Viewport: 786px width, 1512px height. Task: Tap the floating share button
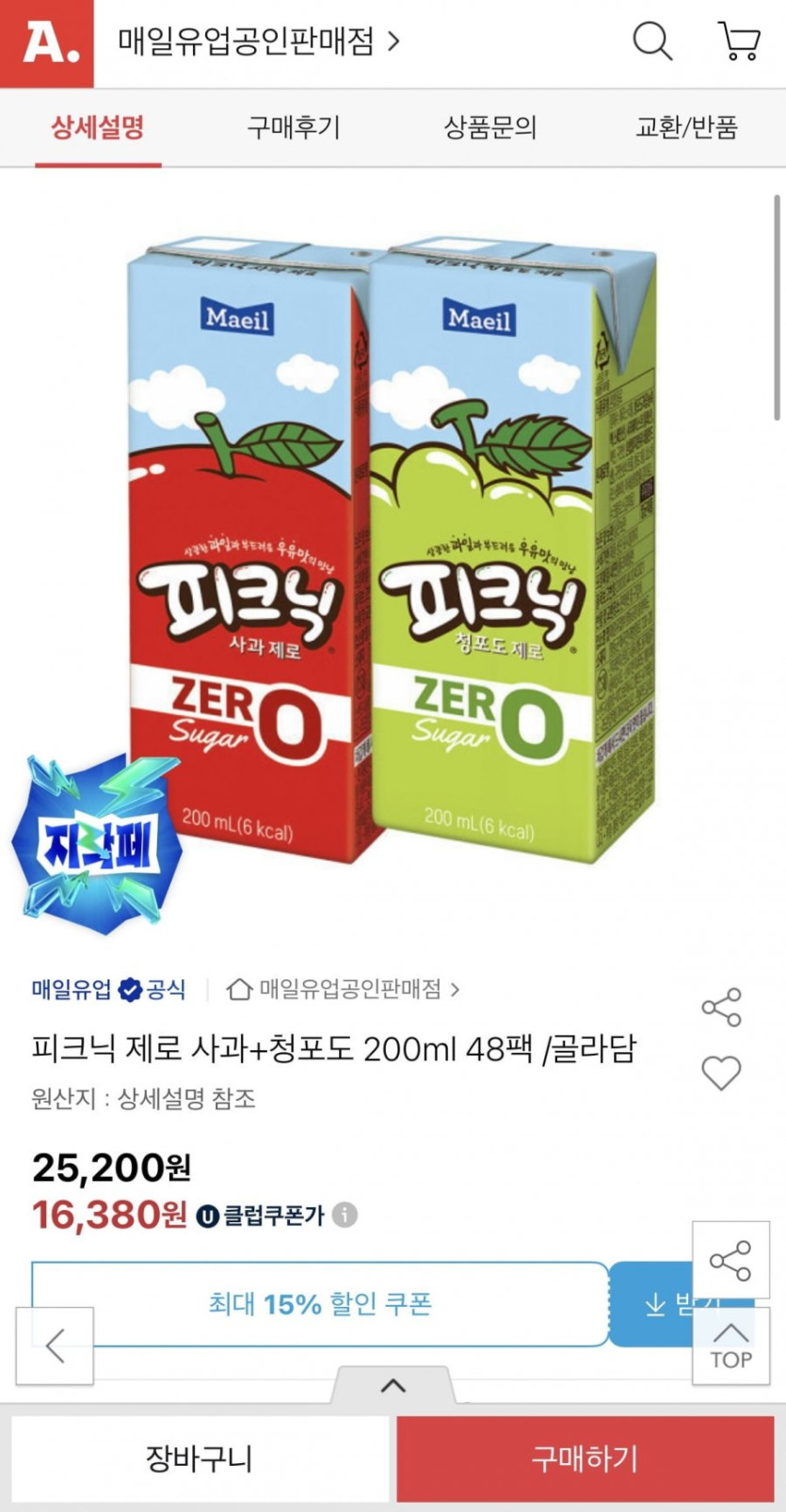(x=730, y=1261)
